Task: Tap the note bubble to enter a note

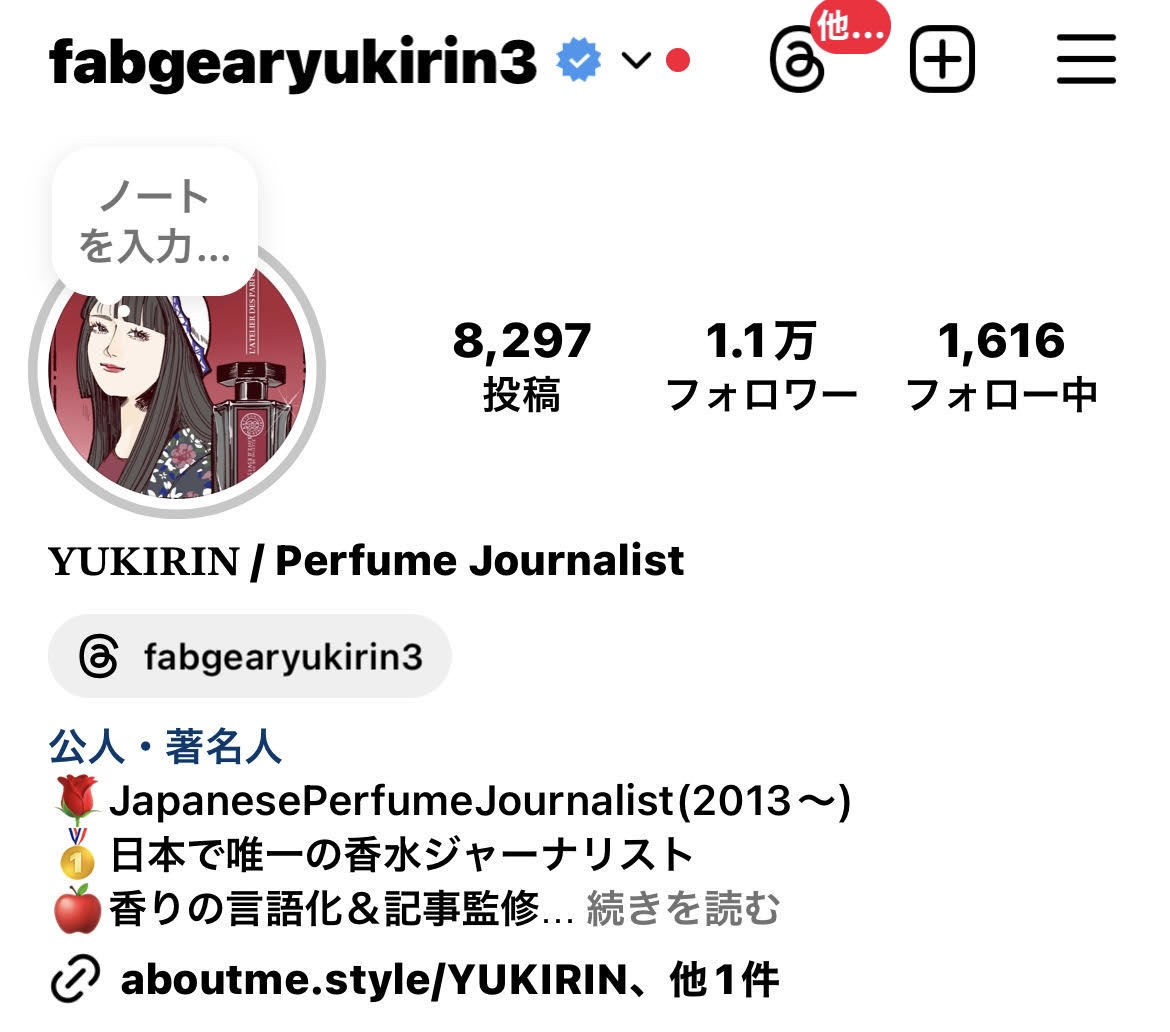Action: pyautogui.click(x=155, y=221)
